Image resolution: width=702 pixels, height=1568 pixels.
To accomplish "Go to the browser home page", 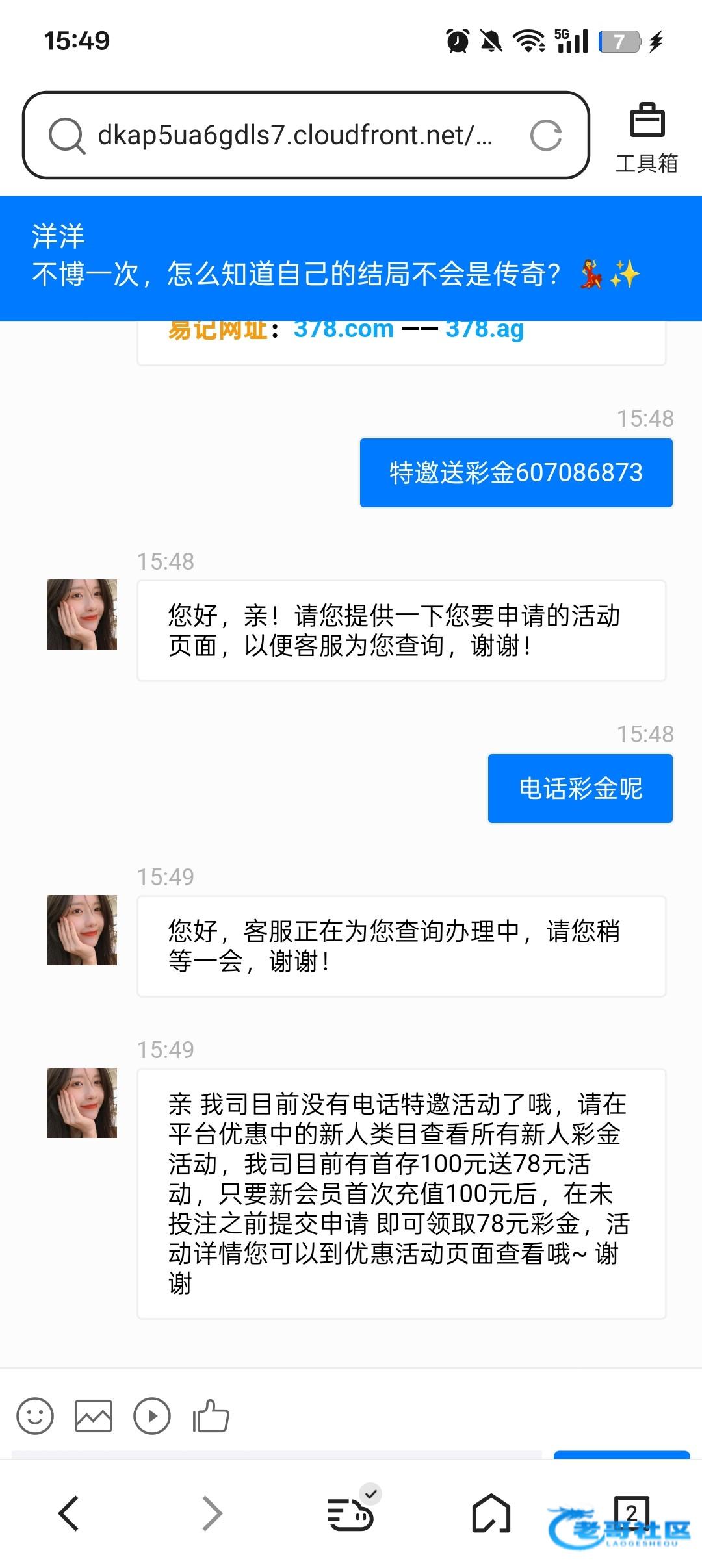I will [x=491, y=1513].
